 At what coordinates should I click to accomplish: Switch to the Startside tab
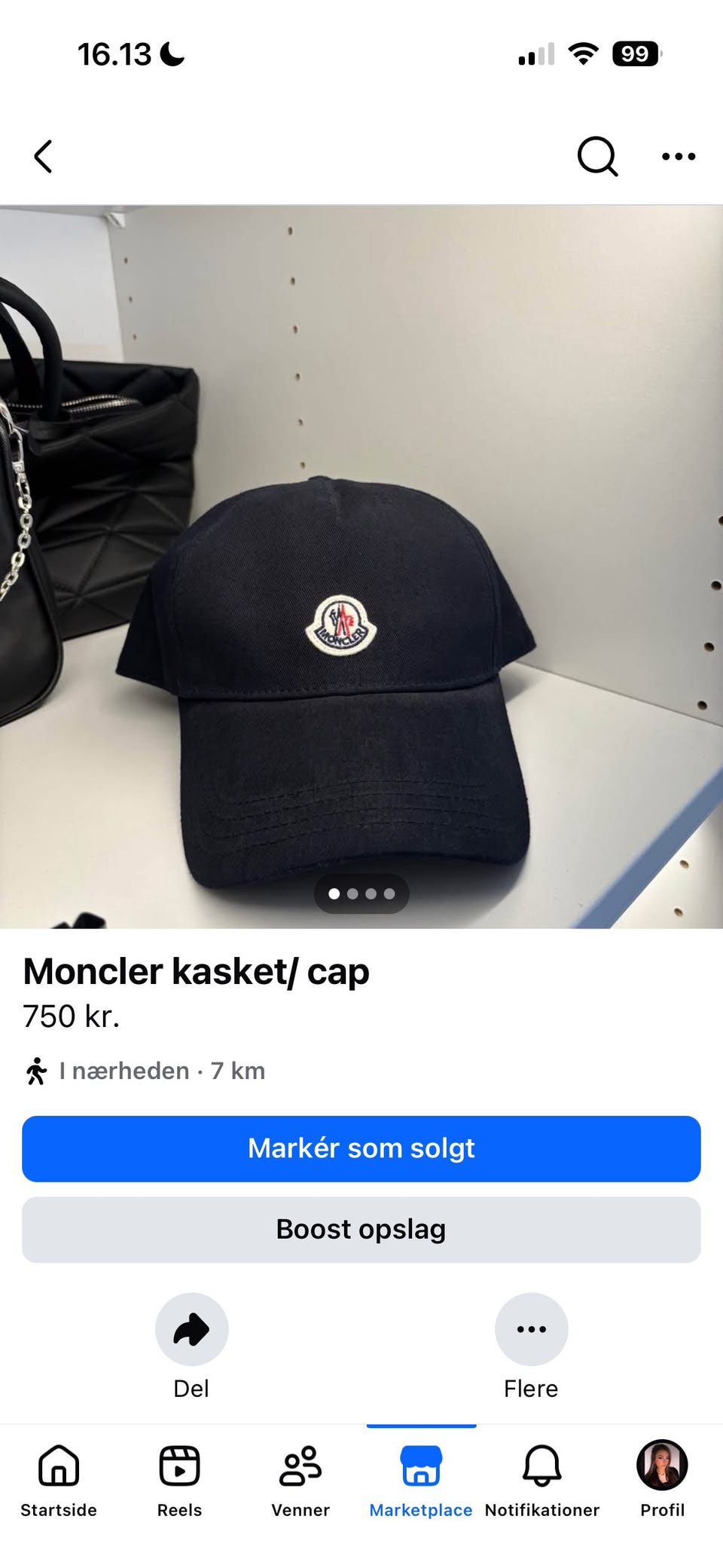pyautogui.click(x=59, y=1481)
